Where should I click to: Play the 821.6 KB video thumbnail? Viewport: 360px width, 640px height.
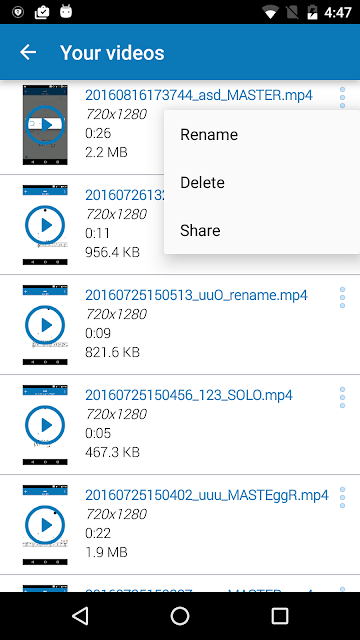click(x=45, y=325)
